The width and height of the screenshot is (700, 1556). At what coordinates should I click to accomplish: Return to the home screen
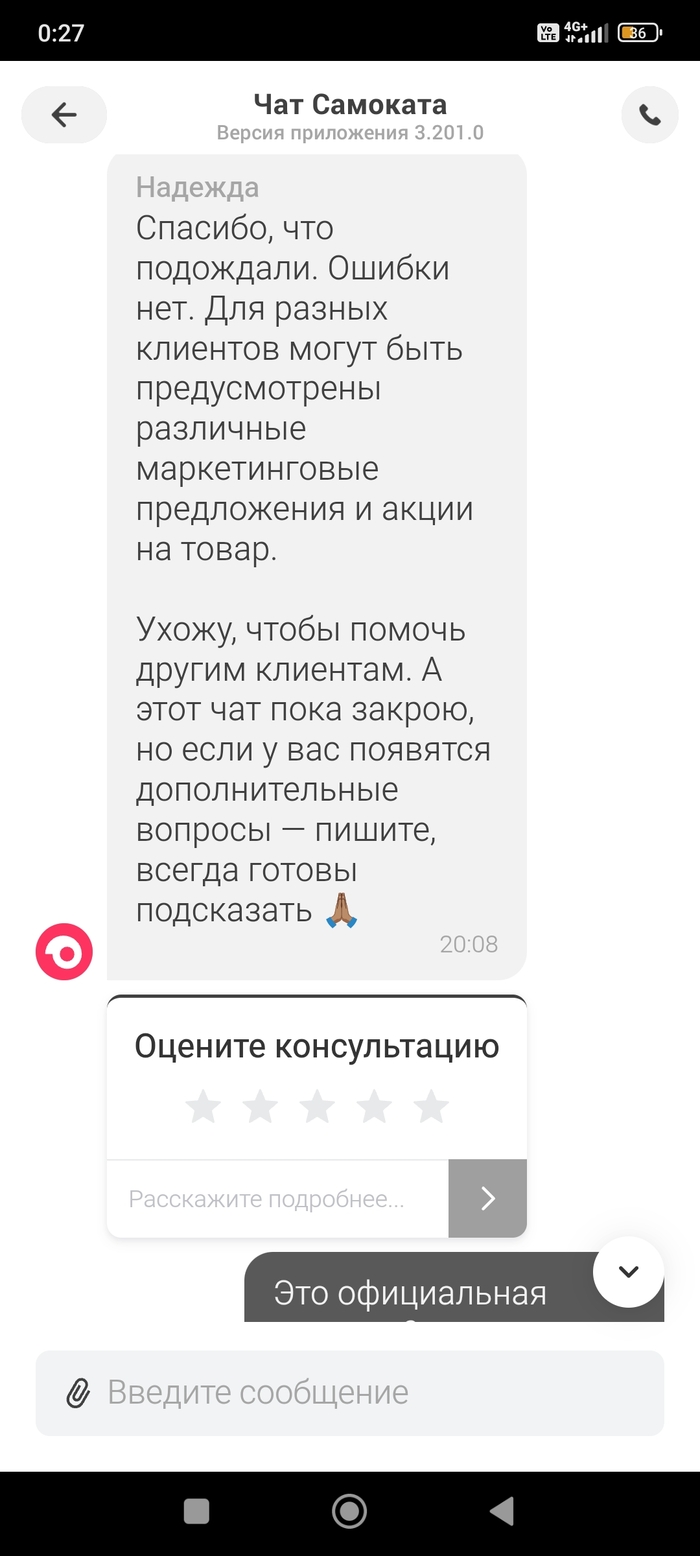pyautogui.click(x=349, y=1510)
